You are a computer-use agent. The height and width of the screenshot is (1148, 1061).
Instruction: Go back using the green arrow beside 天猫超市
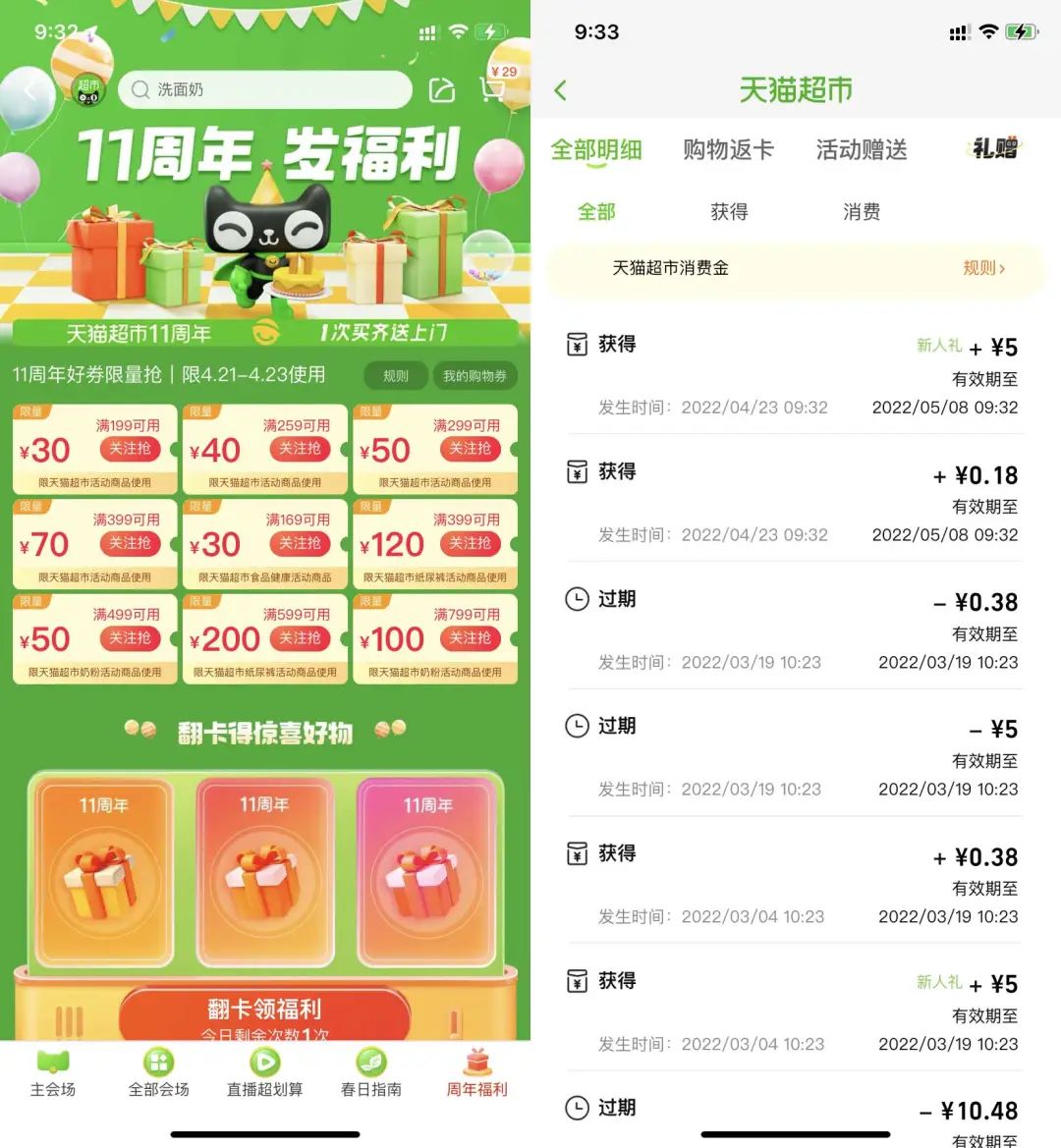click(x=561, y=90)
